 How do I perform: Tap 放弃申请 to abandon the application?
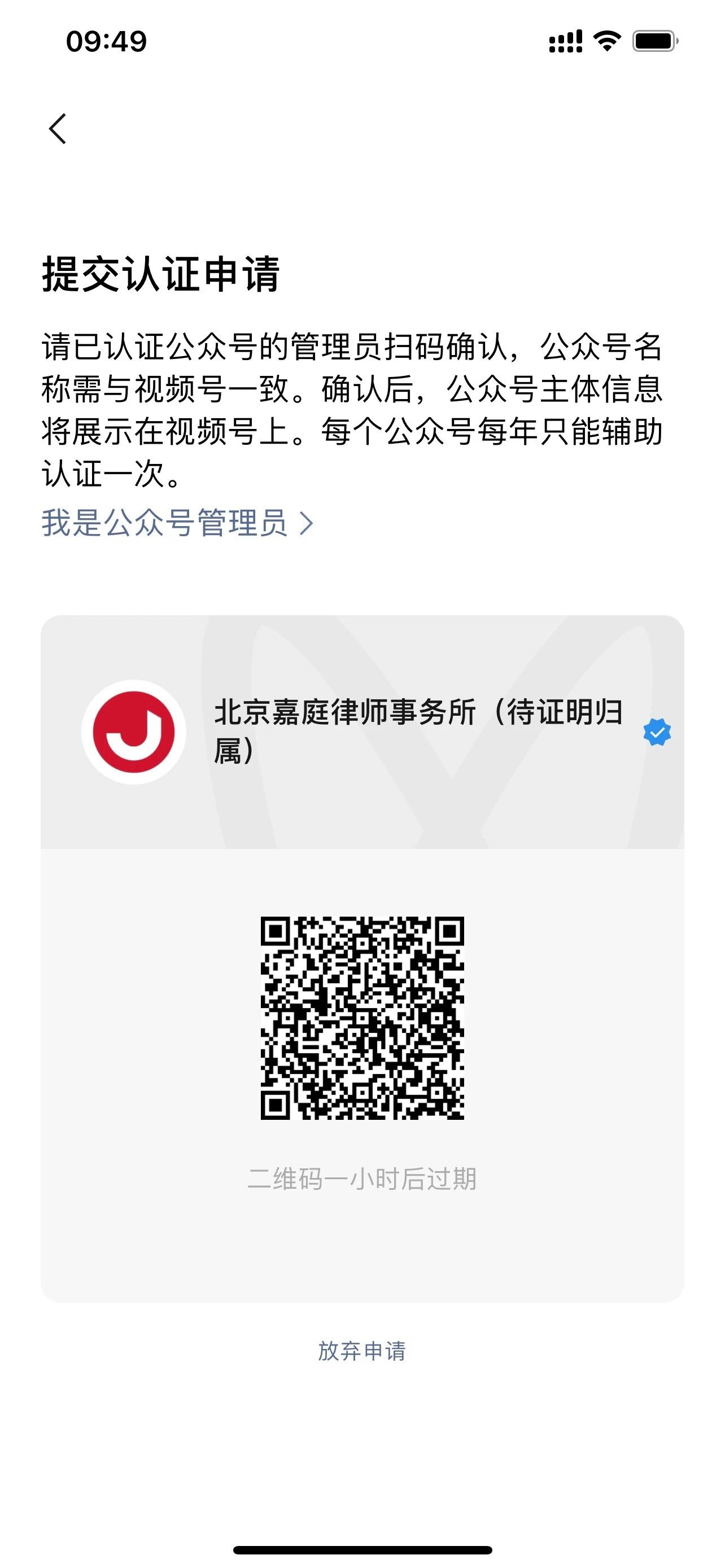[362, 1350]
